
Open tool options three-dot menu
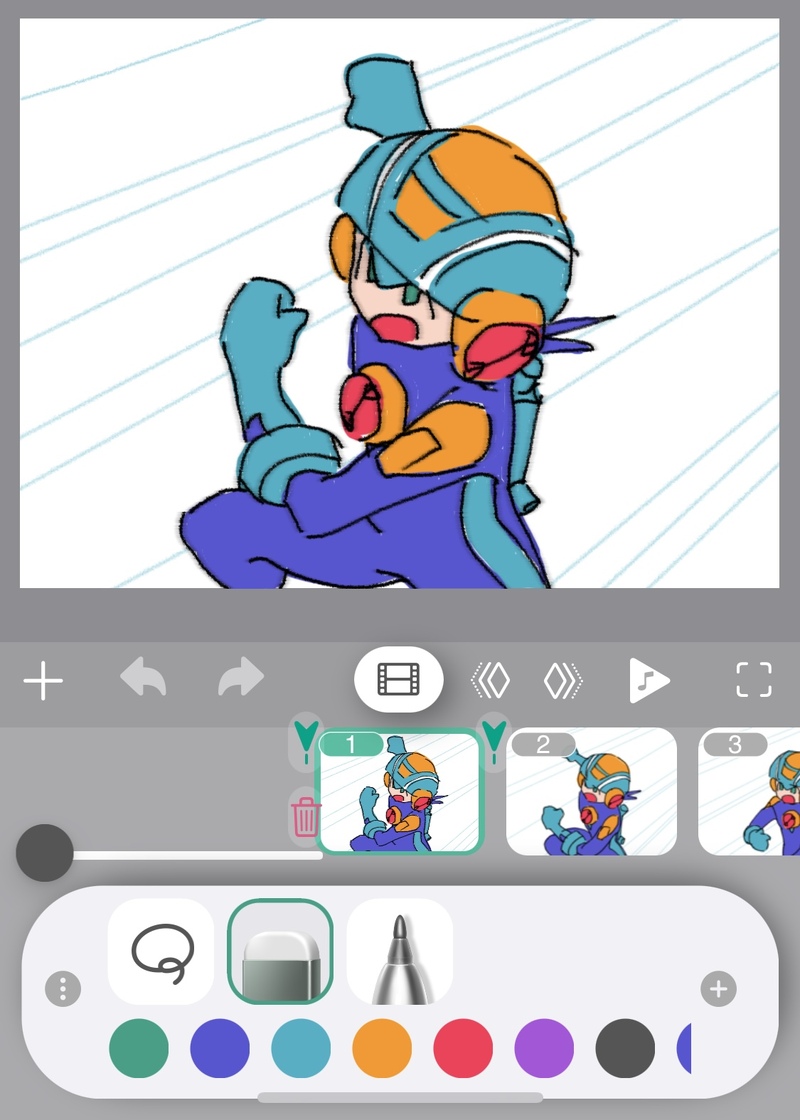(x=63, y=990)
